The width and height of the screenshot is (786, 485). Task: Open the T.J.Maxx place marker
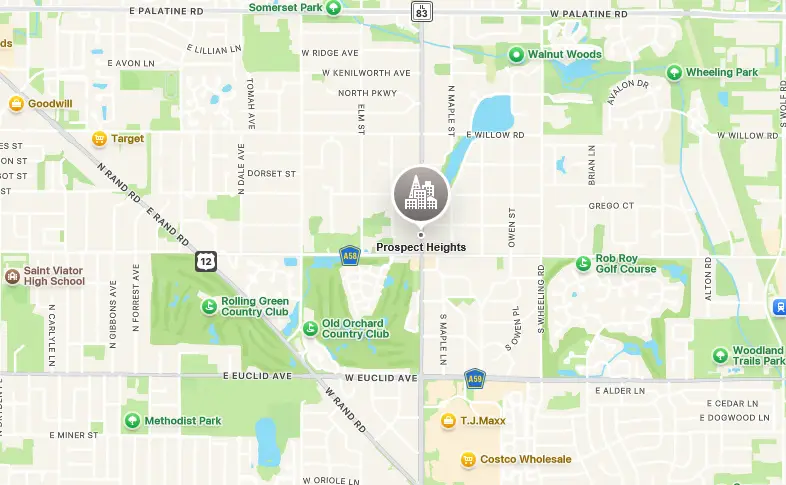tap(449, 421)
